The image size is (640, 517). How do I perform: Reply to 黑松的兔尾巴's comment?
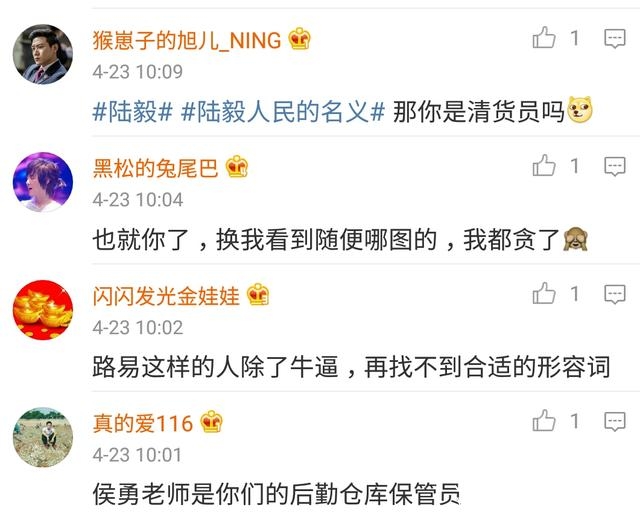(x=614, y=167)
